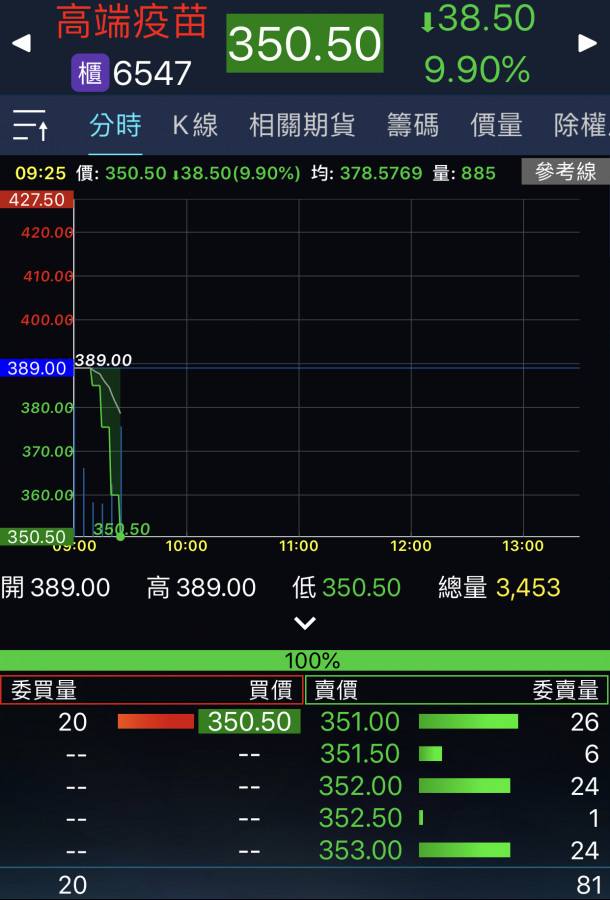Screen dimensions: 610x900
Task: Pick the 352.00 ask price
Action: (360, 786)
